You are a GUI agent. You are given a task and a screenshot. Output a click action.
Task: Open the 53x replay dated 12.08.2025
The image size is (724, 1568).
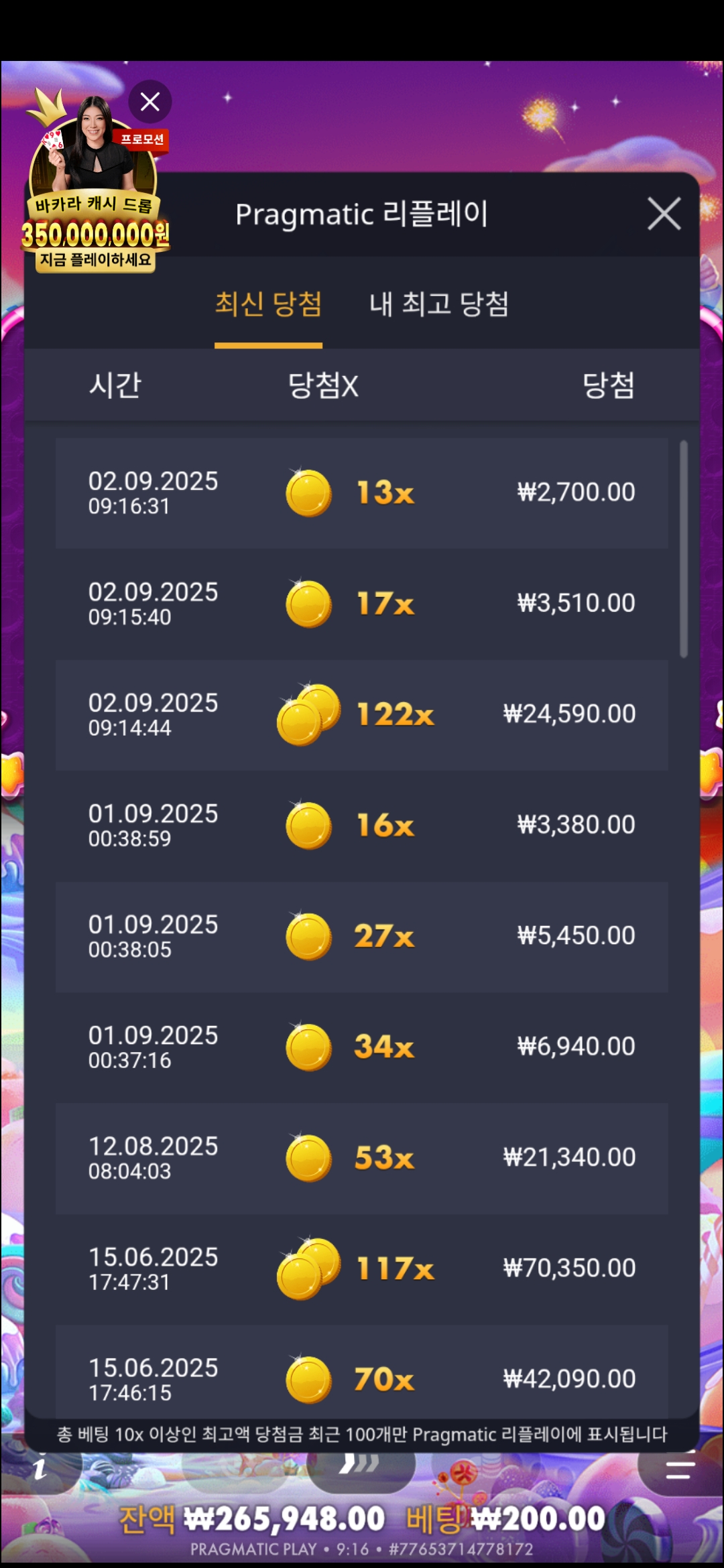click(x=362, y=1158)
